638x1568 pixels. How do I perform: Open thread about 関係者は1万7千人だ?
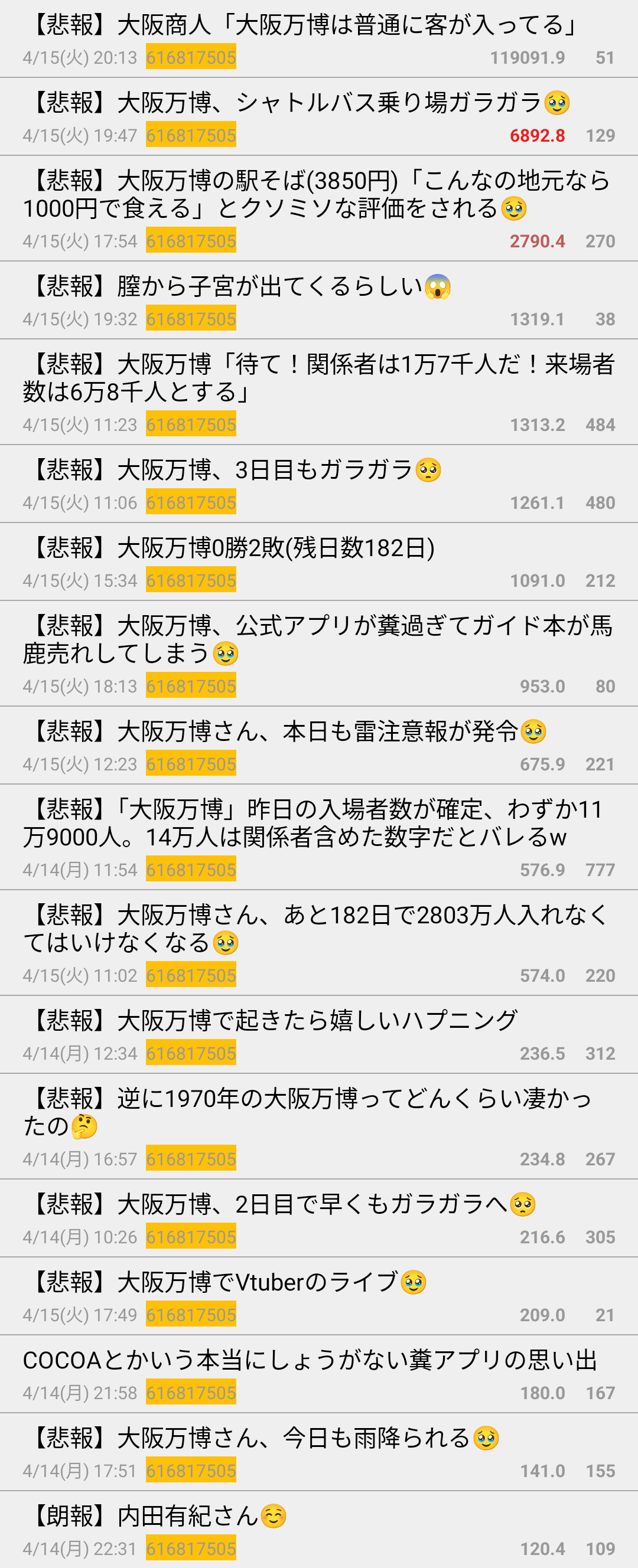(317, 378)
